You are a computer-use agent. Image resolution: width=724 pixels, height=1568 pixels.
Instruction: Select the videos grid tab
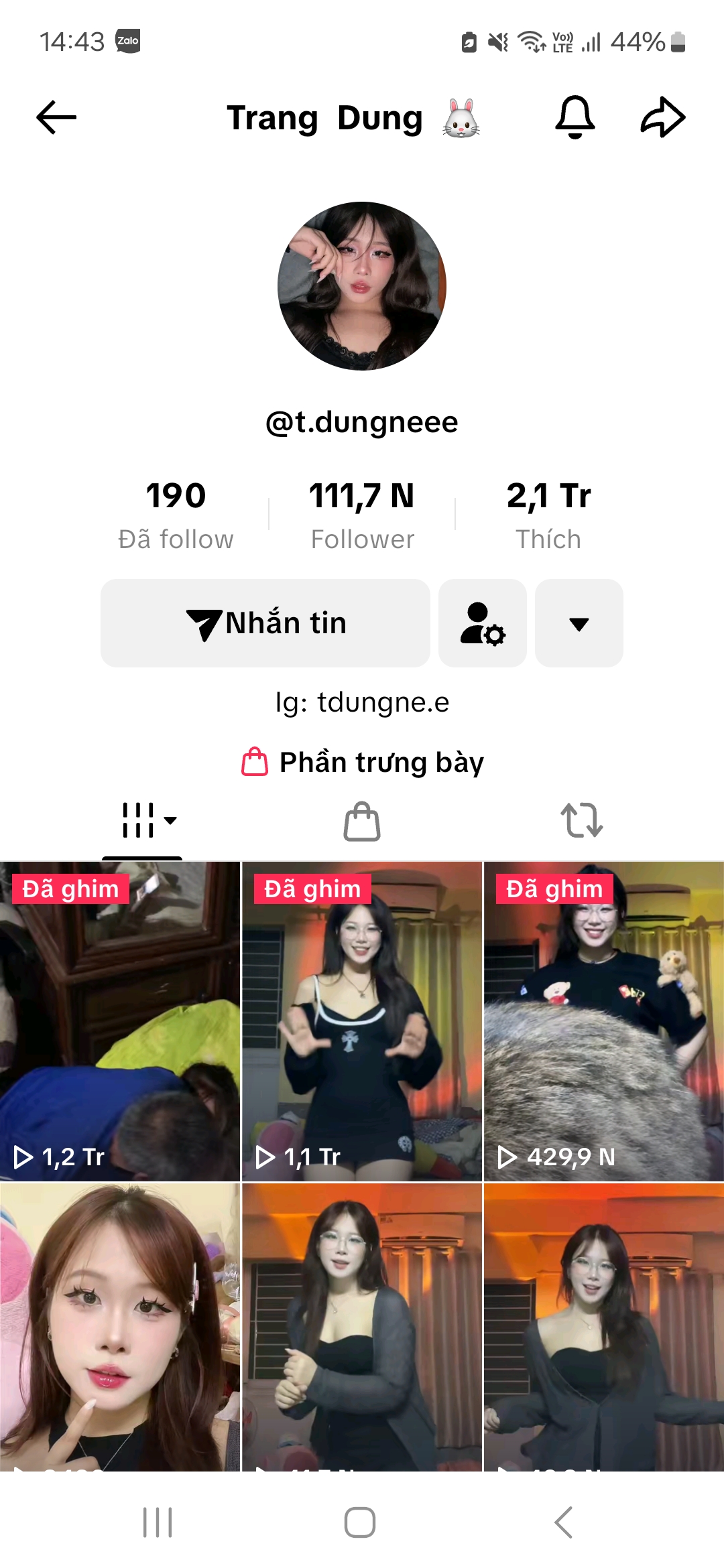click(x=142, y=821)
